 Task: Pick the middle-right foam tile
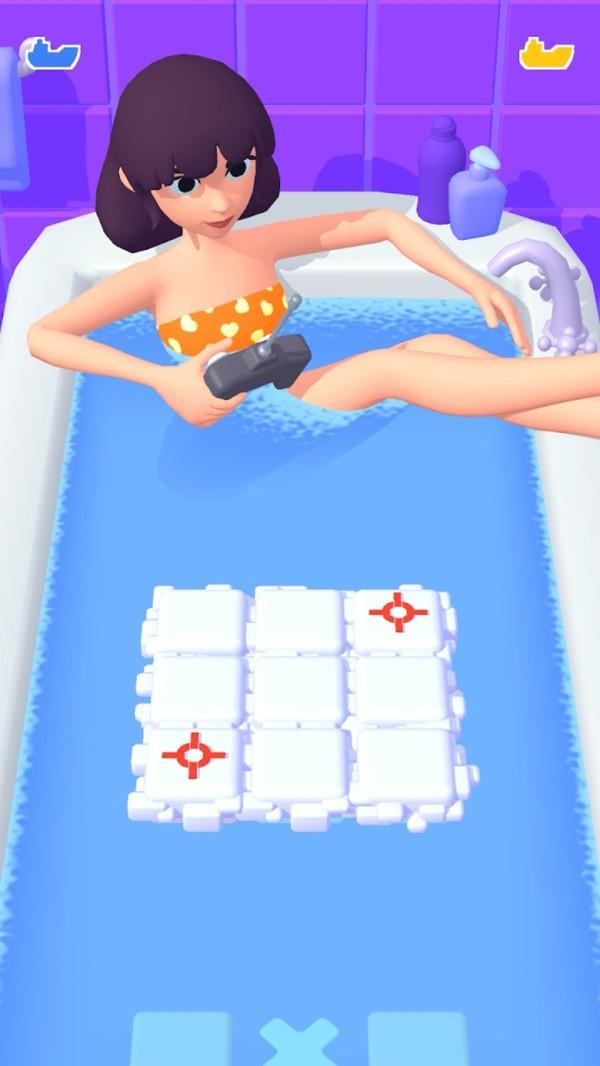point(403,689)
